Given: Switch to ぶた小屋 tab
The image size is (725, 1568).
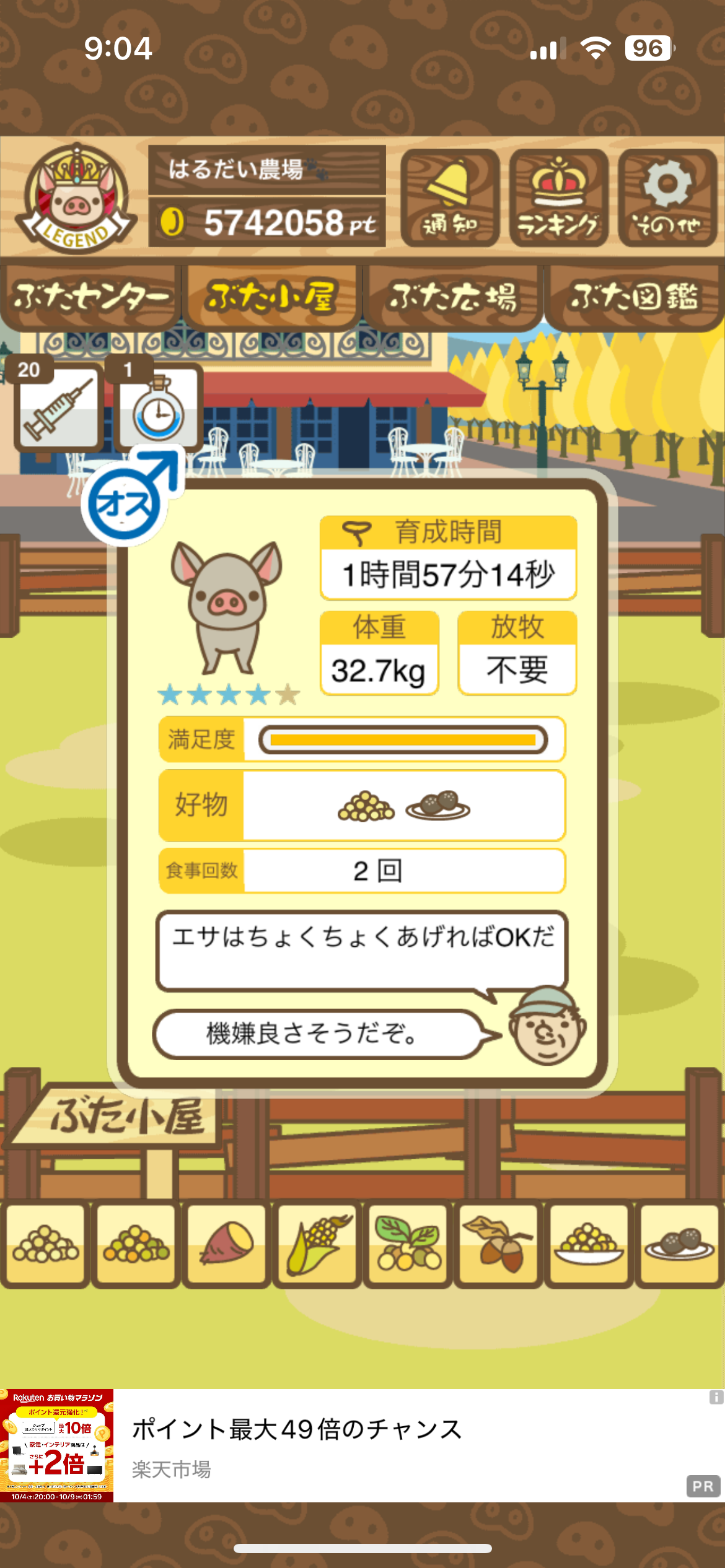Looking at the screenshot, I should [x=271, y=297].
